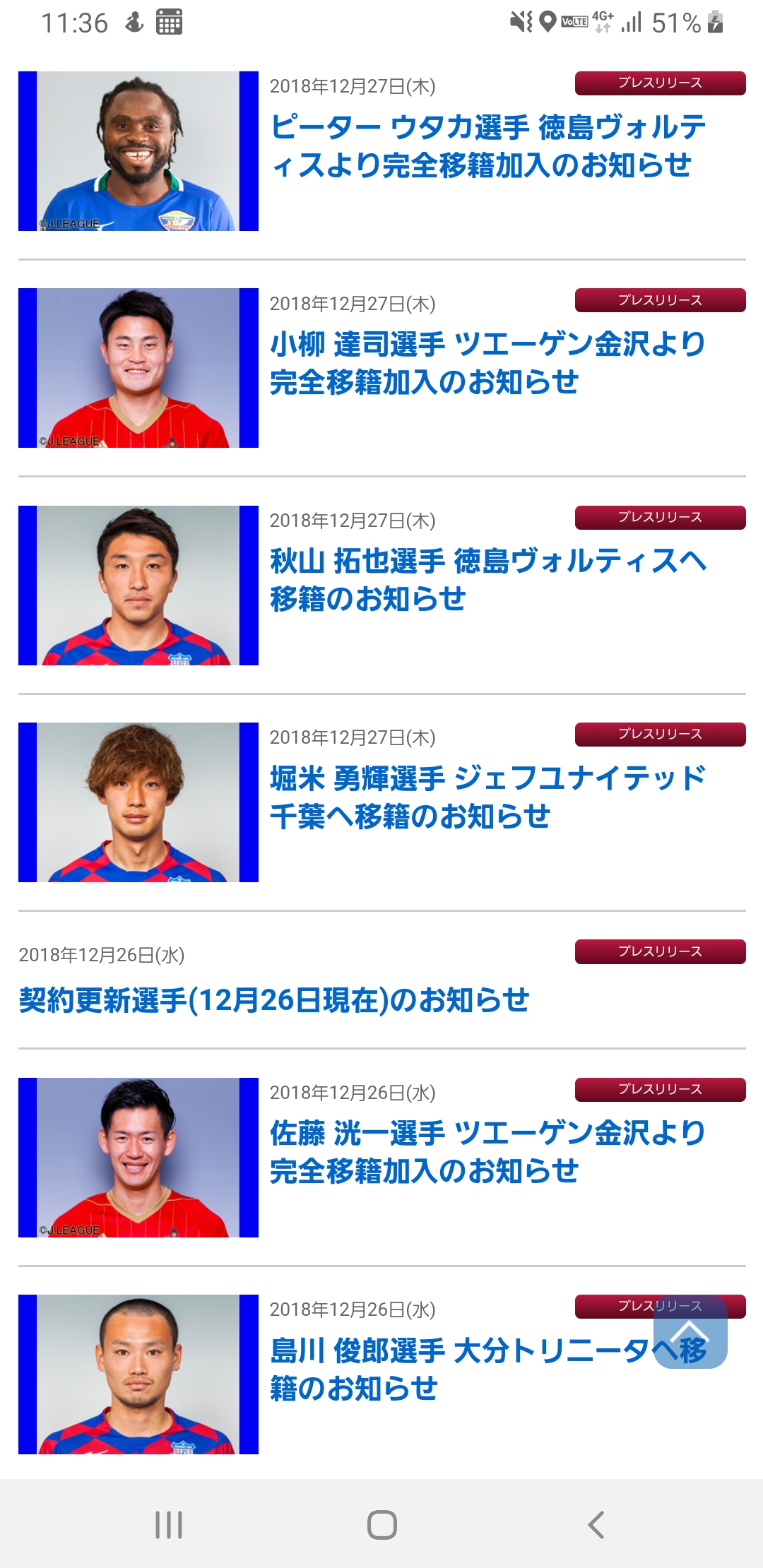The width and height of the screenshot is (763, 1568).
Task: Open the 契約更新選手(12月26日現在) notice
Action: (274, 1000)
